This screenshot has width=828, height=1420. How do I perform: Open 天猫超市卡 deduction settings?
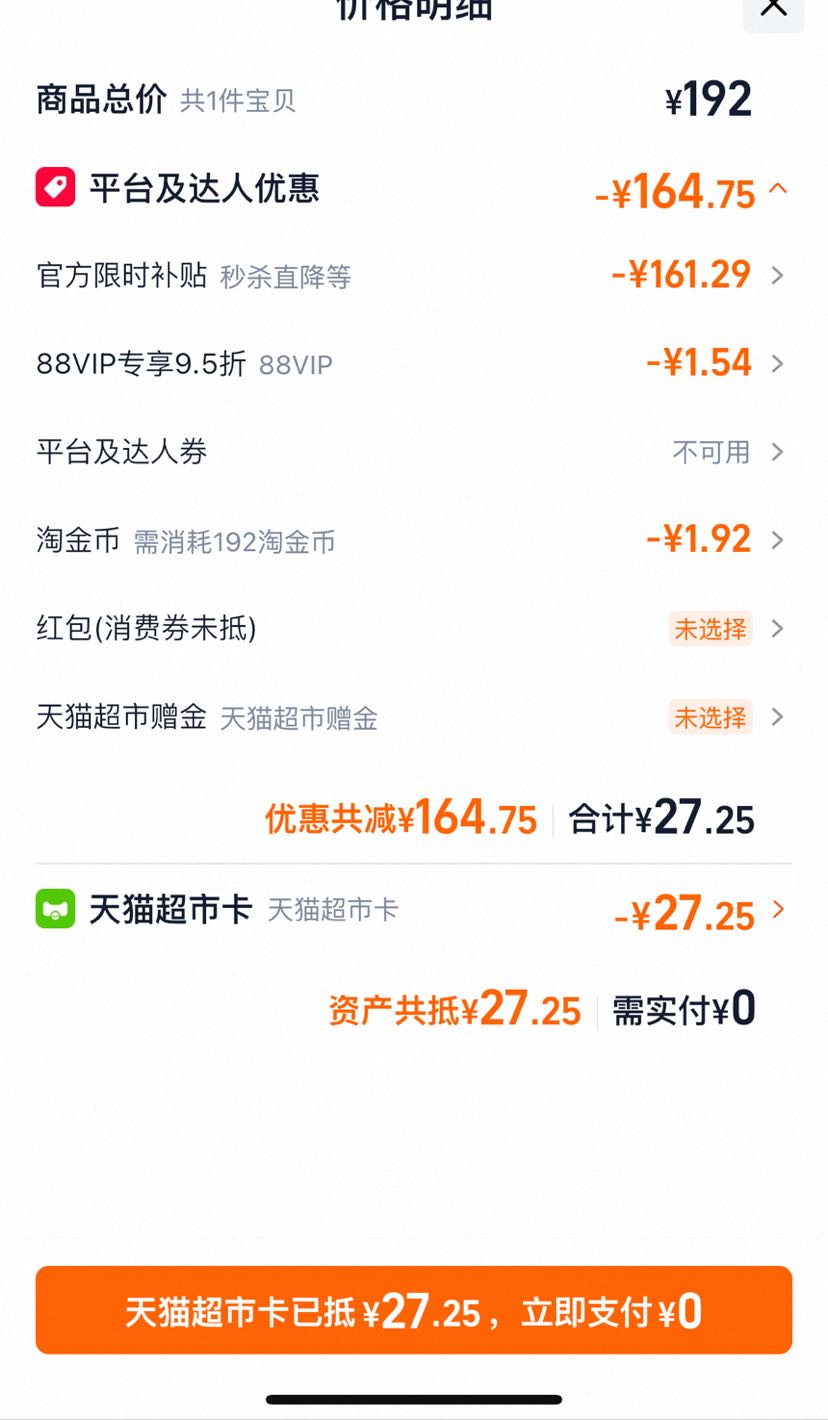pos(413,911)
